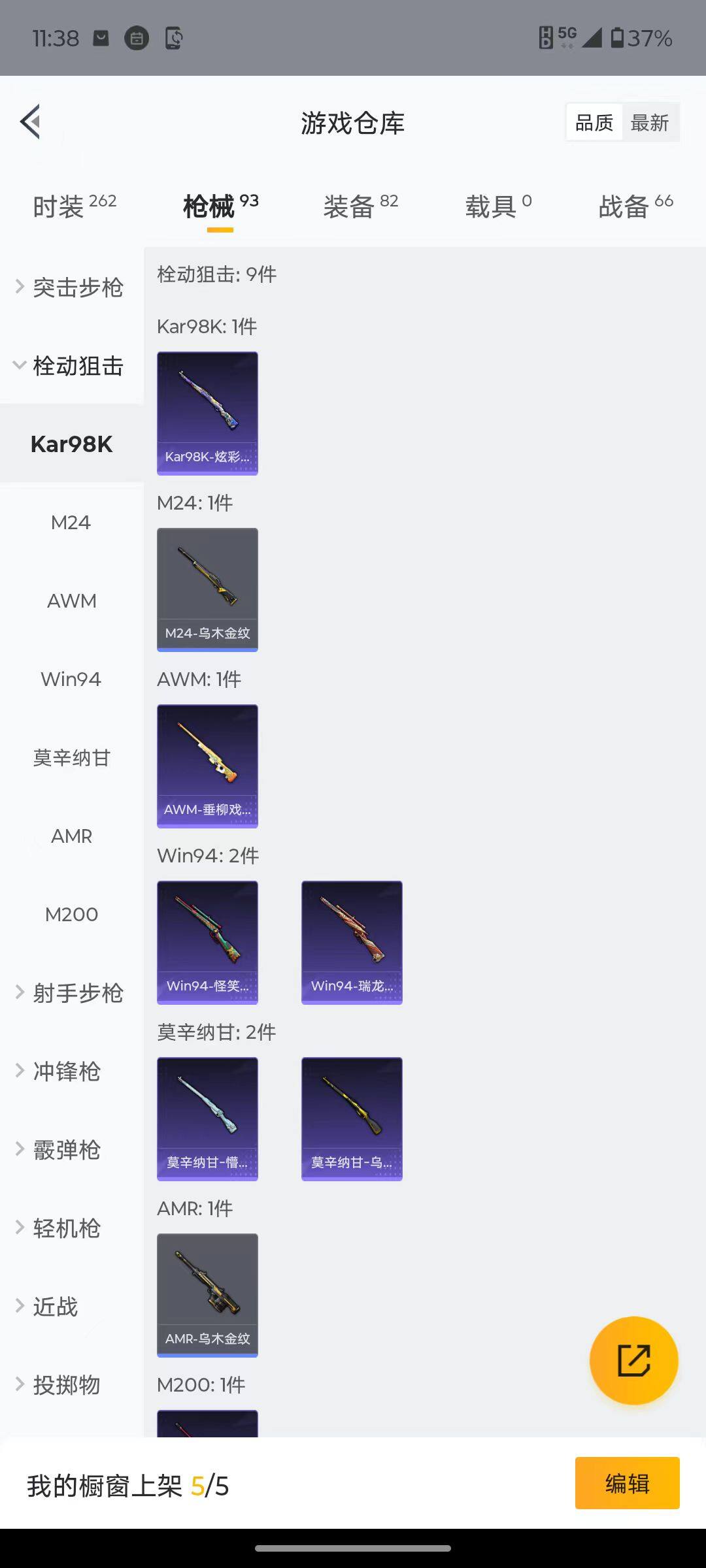
Task: Switch sorting to 最新 (newest)
Action: [x=650, y=122]
